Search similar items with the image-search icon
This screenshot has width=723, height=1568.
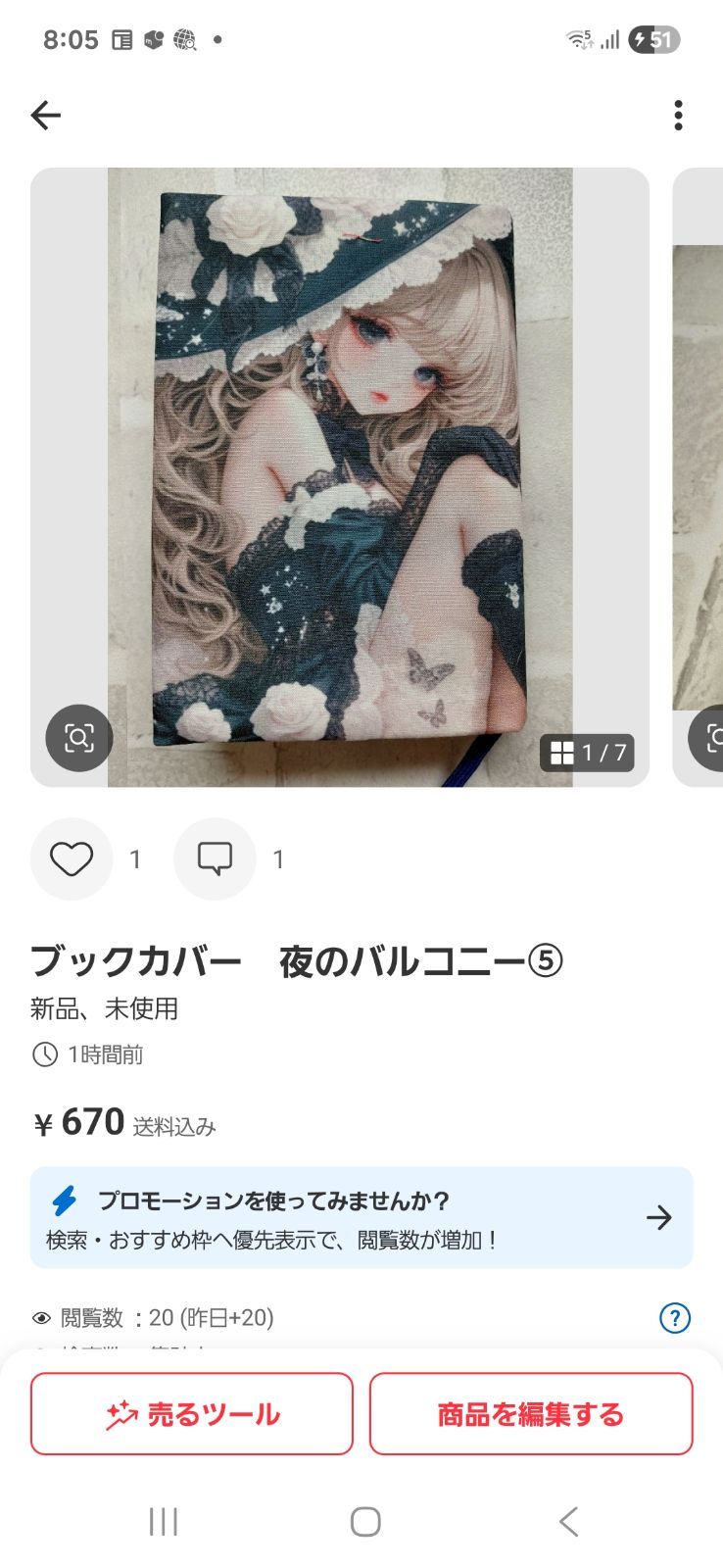coord(79,738)
